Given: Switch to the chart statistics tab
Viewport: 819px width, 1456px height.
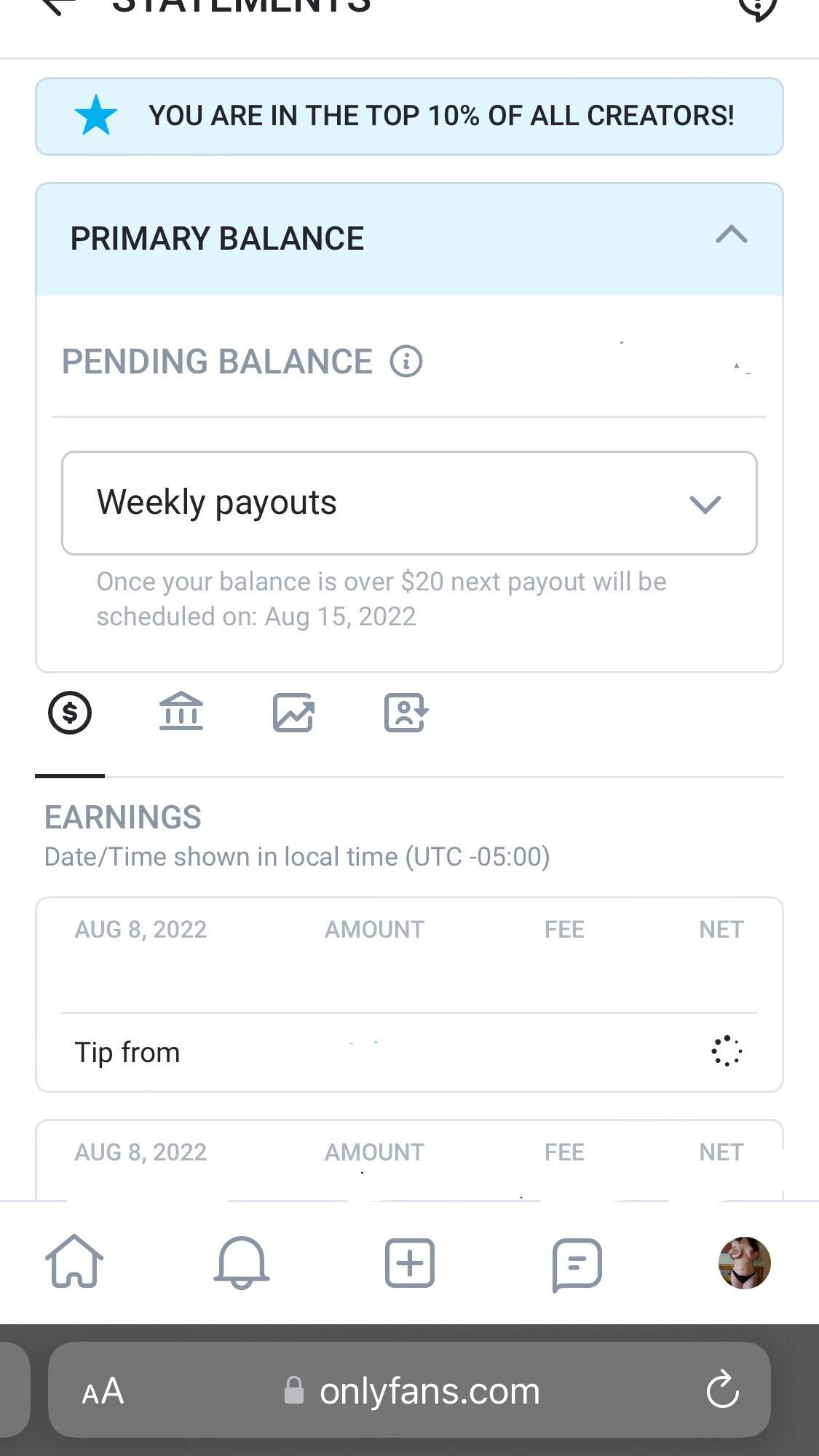Looking at the screenshot, I should pyautogui.click(x=293, y=713).
